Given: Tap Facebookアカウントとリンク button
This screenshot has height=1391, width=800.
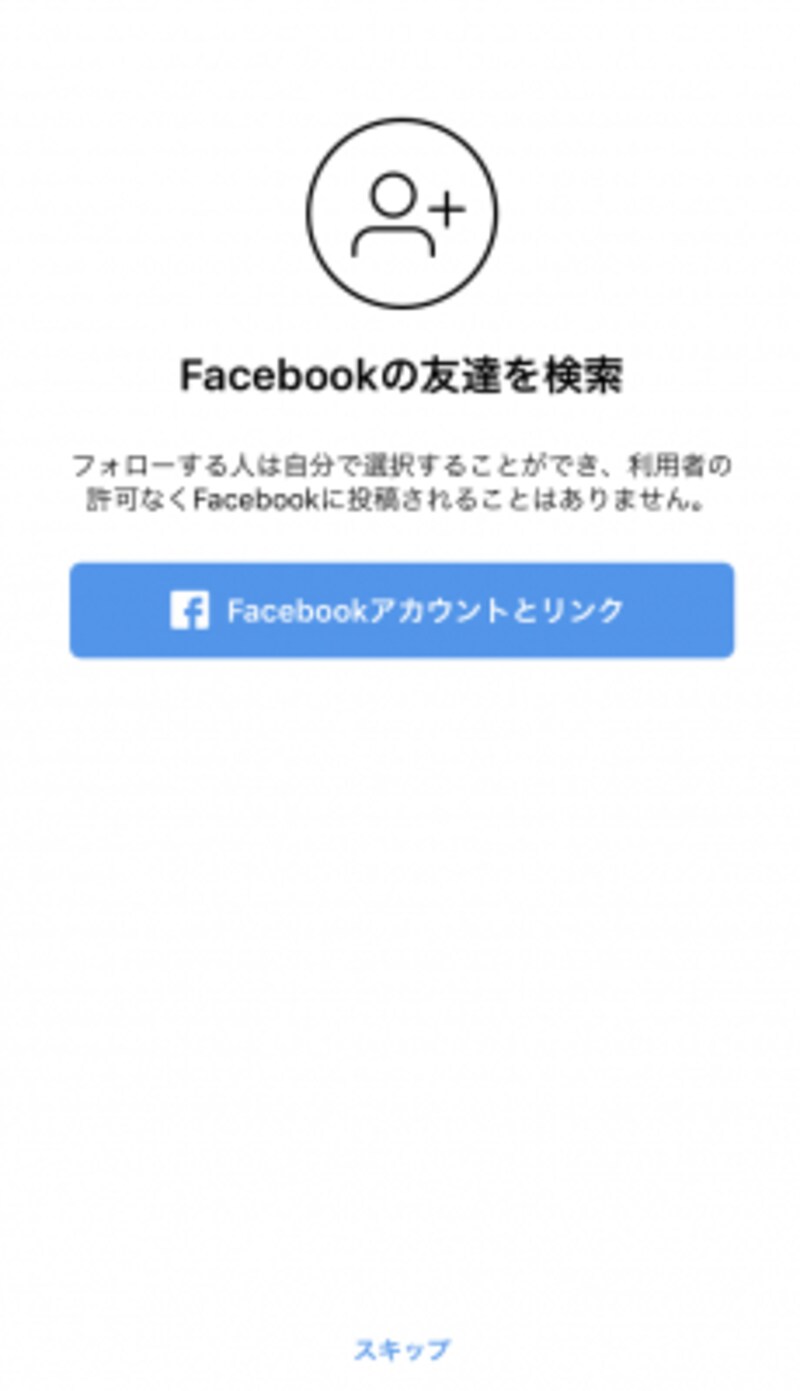Looking at the screenshot, I should 401,610.
